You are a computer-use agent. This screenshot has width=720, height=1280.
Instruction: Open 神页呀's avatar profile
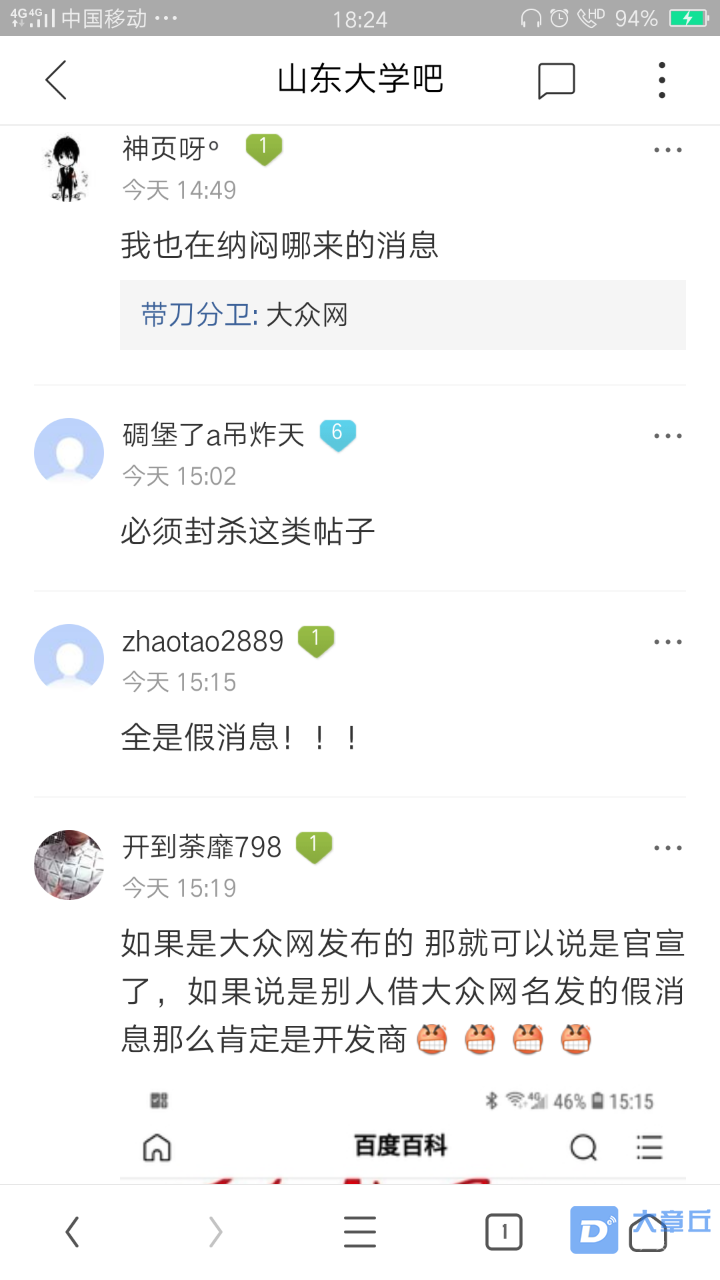point(68,167)
